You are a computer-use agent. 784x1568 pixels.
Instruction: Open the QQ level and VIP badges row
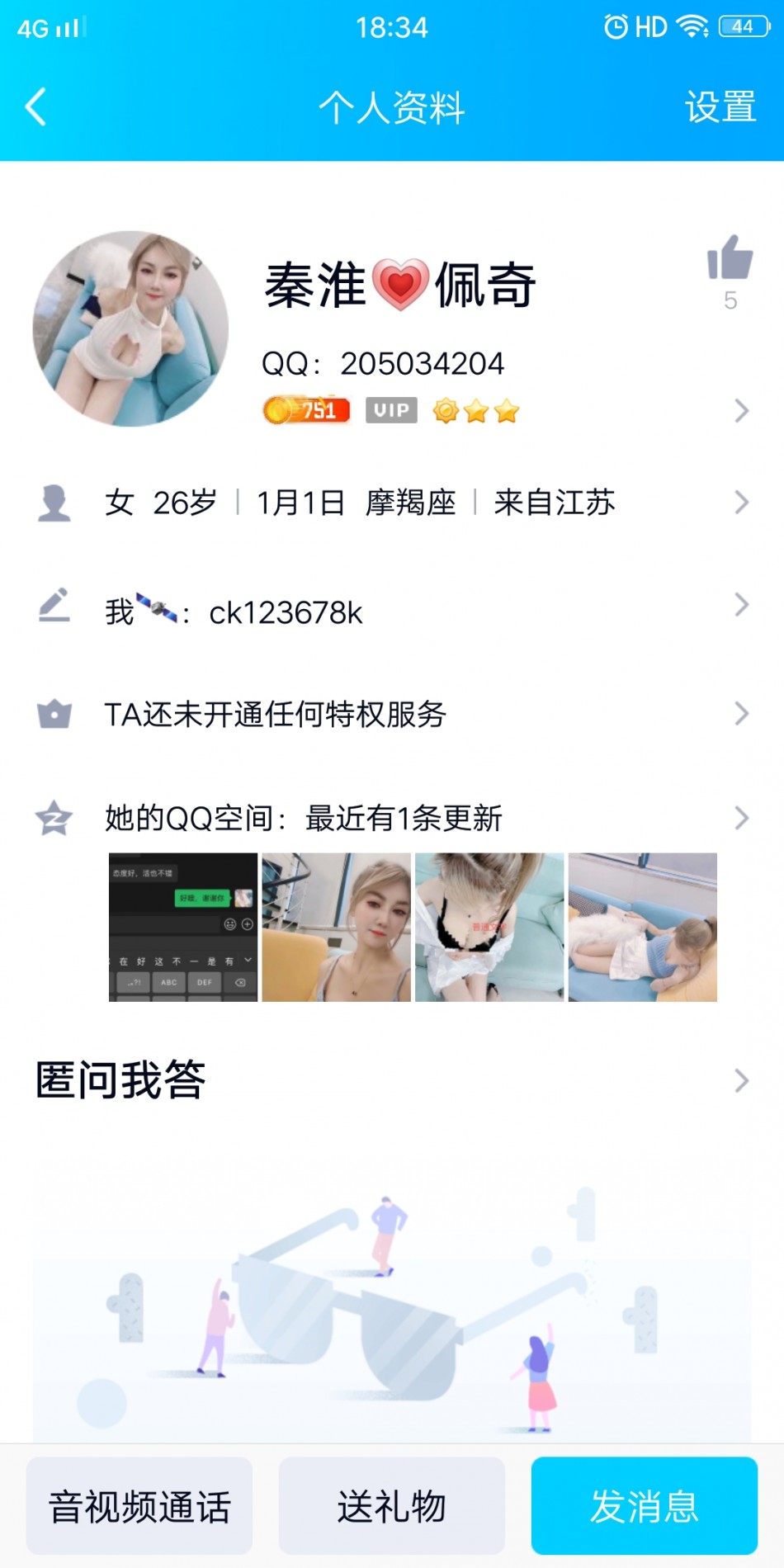[503, 410]
